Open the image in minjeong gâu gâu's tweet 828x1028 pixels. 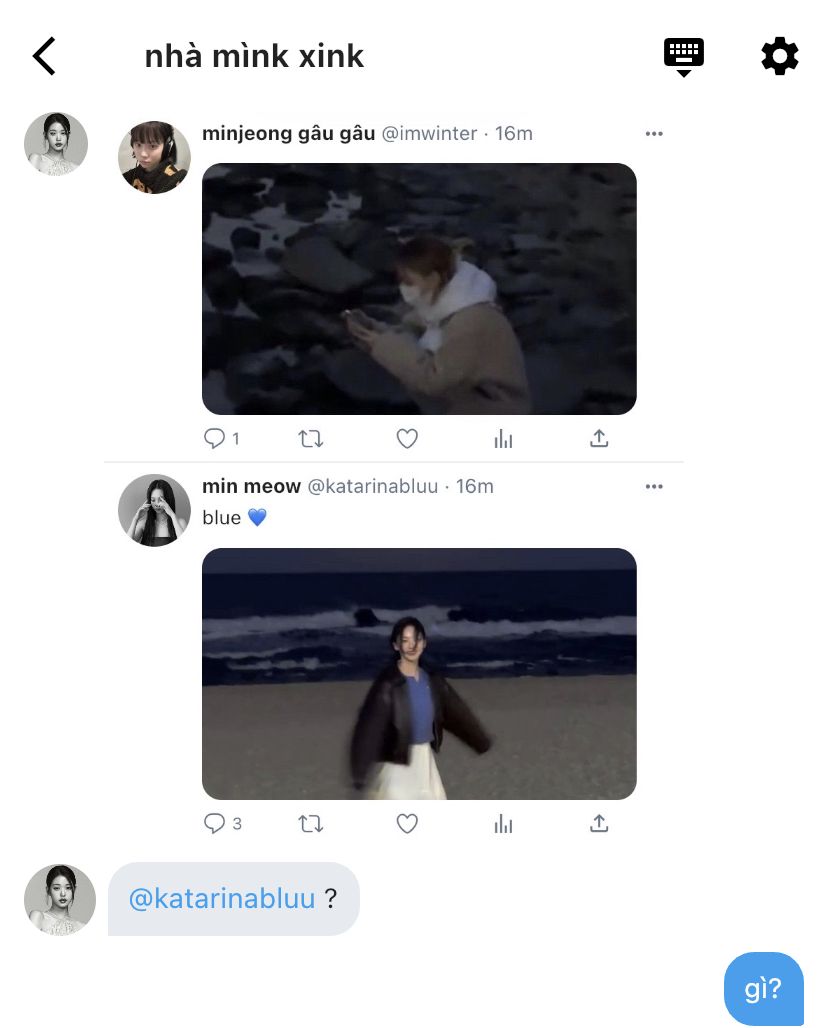point(419,288)
